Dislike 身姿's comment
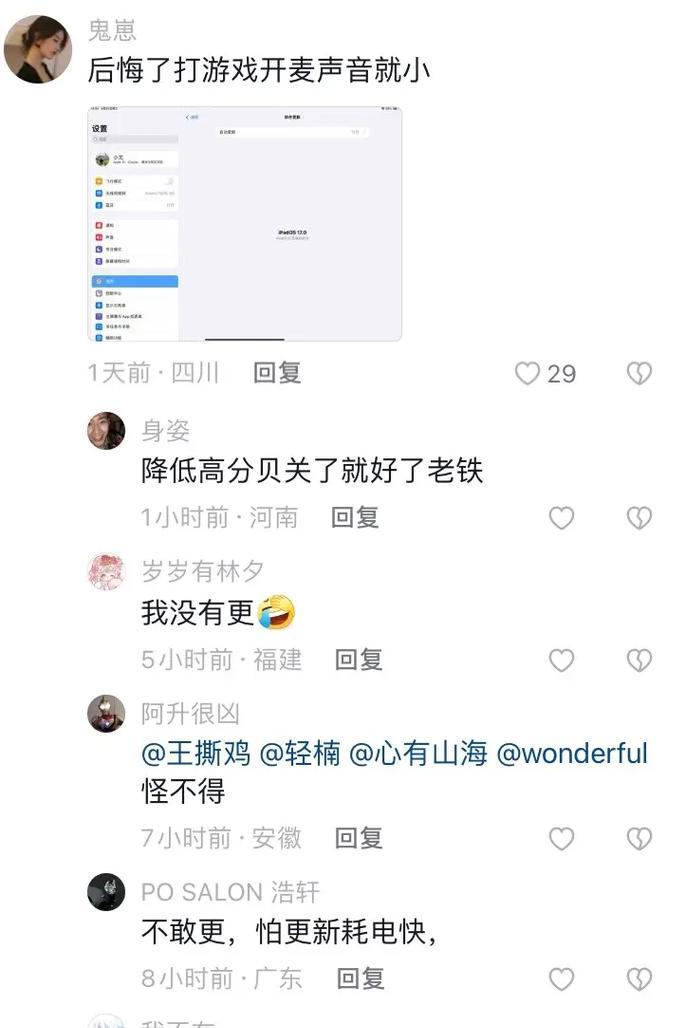 (x=638, y=517)
